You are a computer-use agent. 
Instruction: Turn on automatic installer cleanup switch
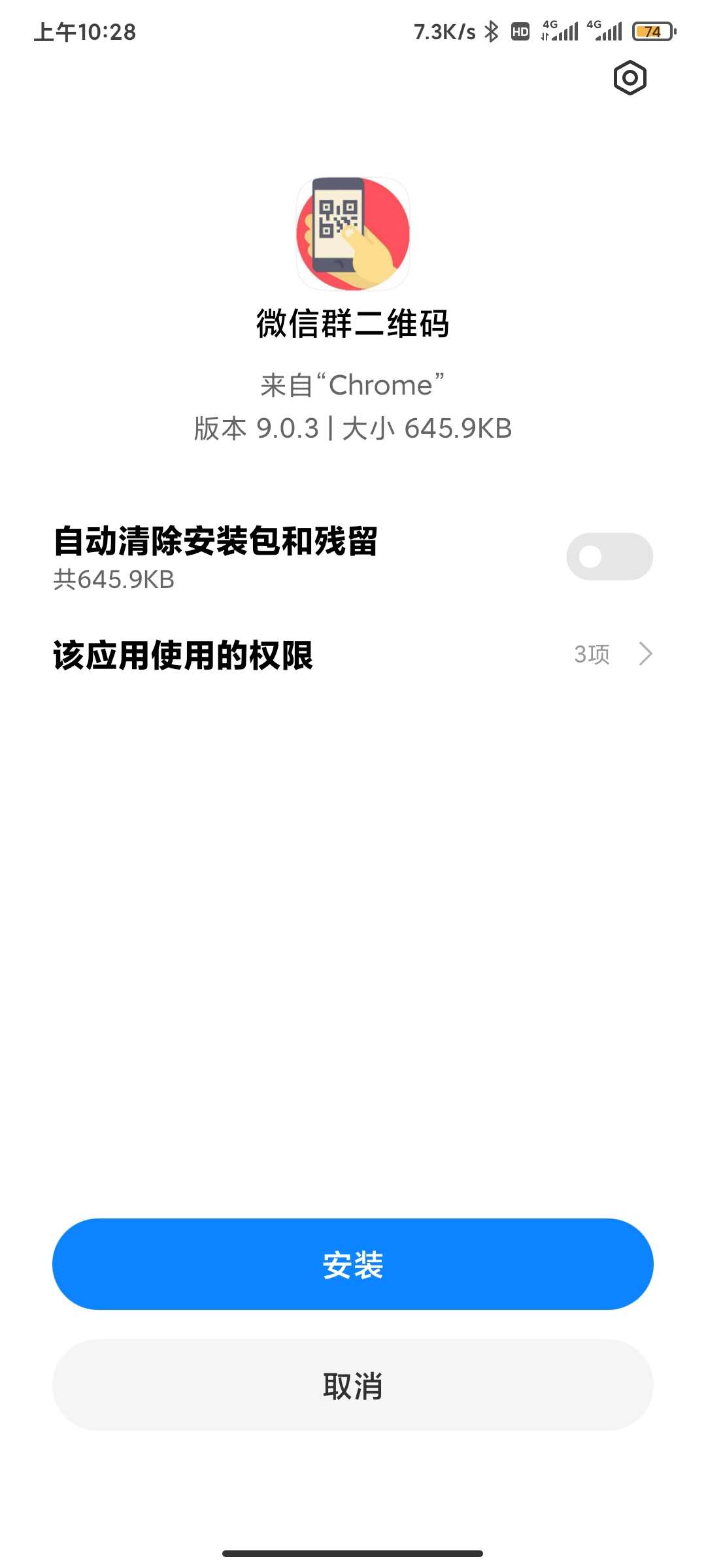click(x=609, y=556)
